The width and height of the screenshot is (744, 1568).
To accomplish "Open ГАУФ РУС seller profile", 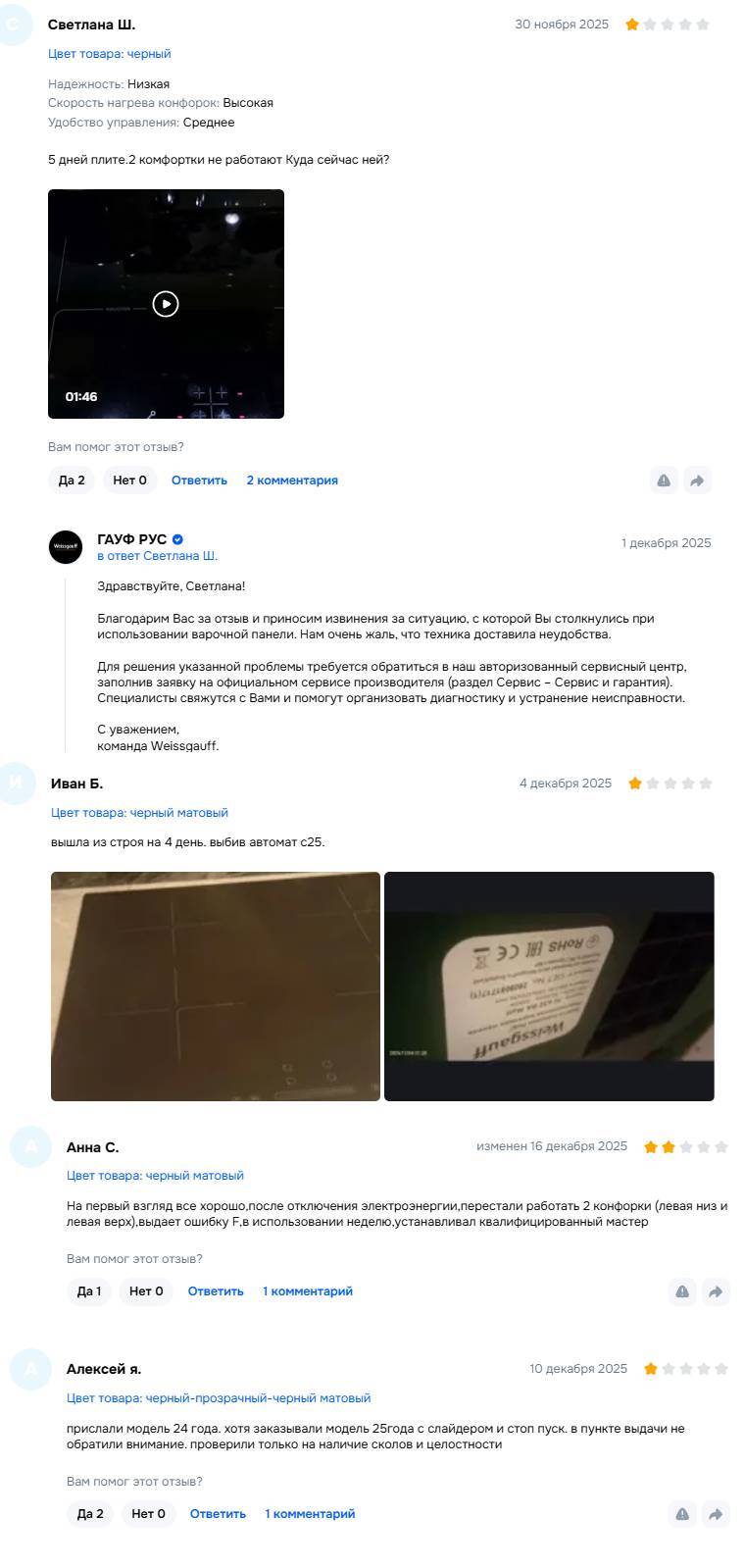I will [131, 539].
